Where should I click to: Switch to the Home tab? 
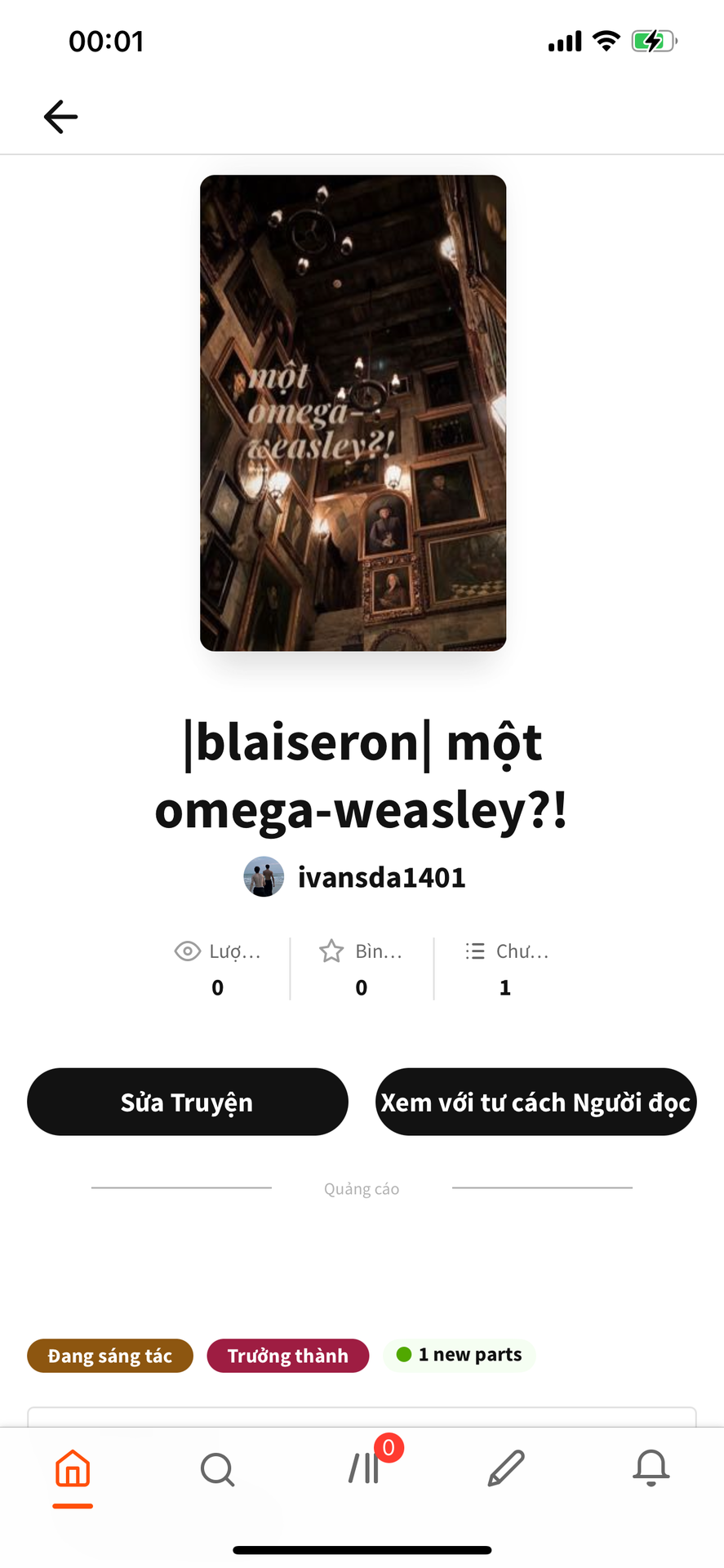[73, 1469]
